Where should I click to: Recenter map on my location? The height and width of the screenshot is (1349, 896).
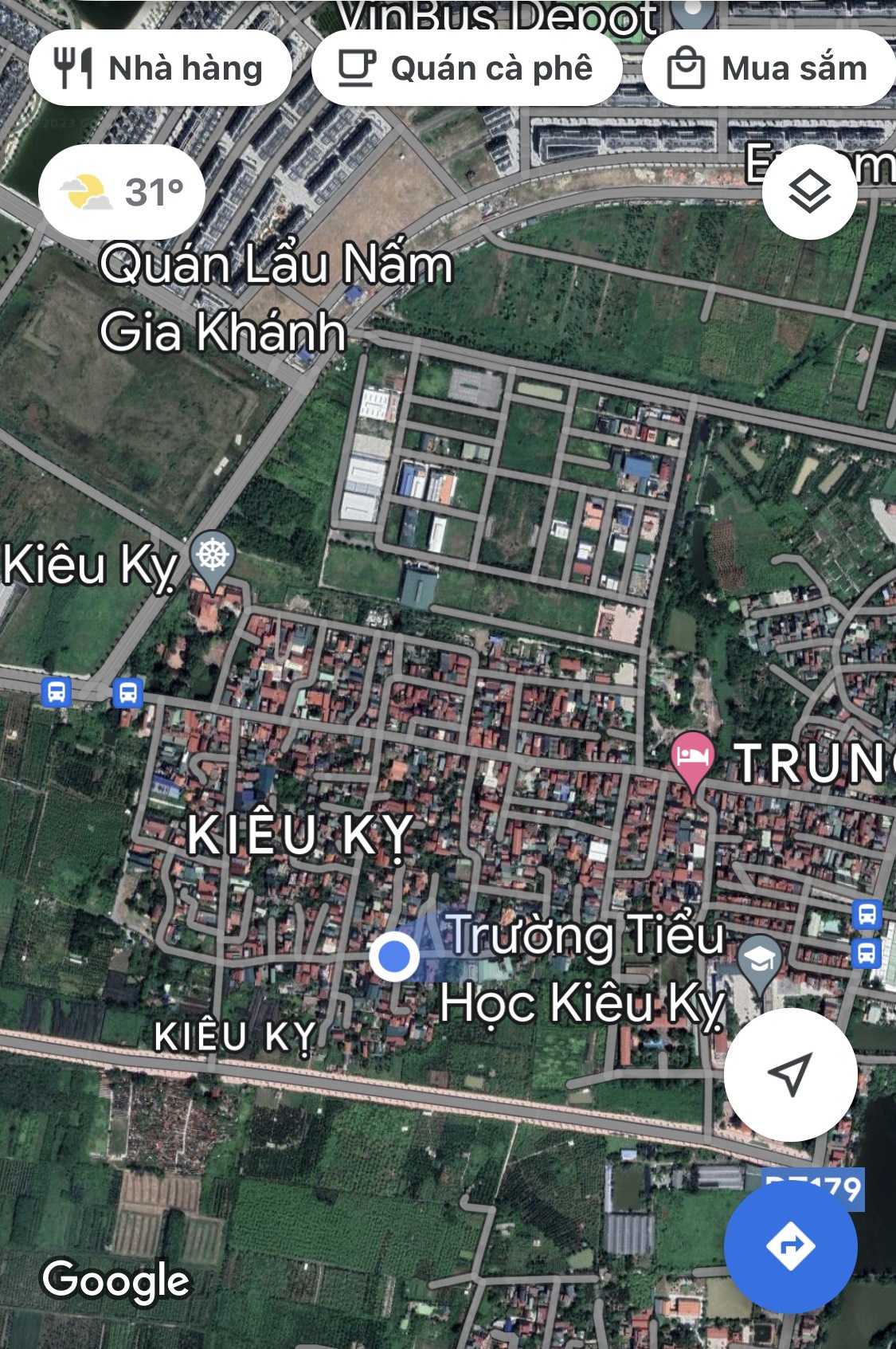point(790,1074)
